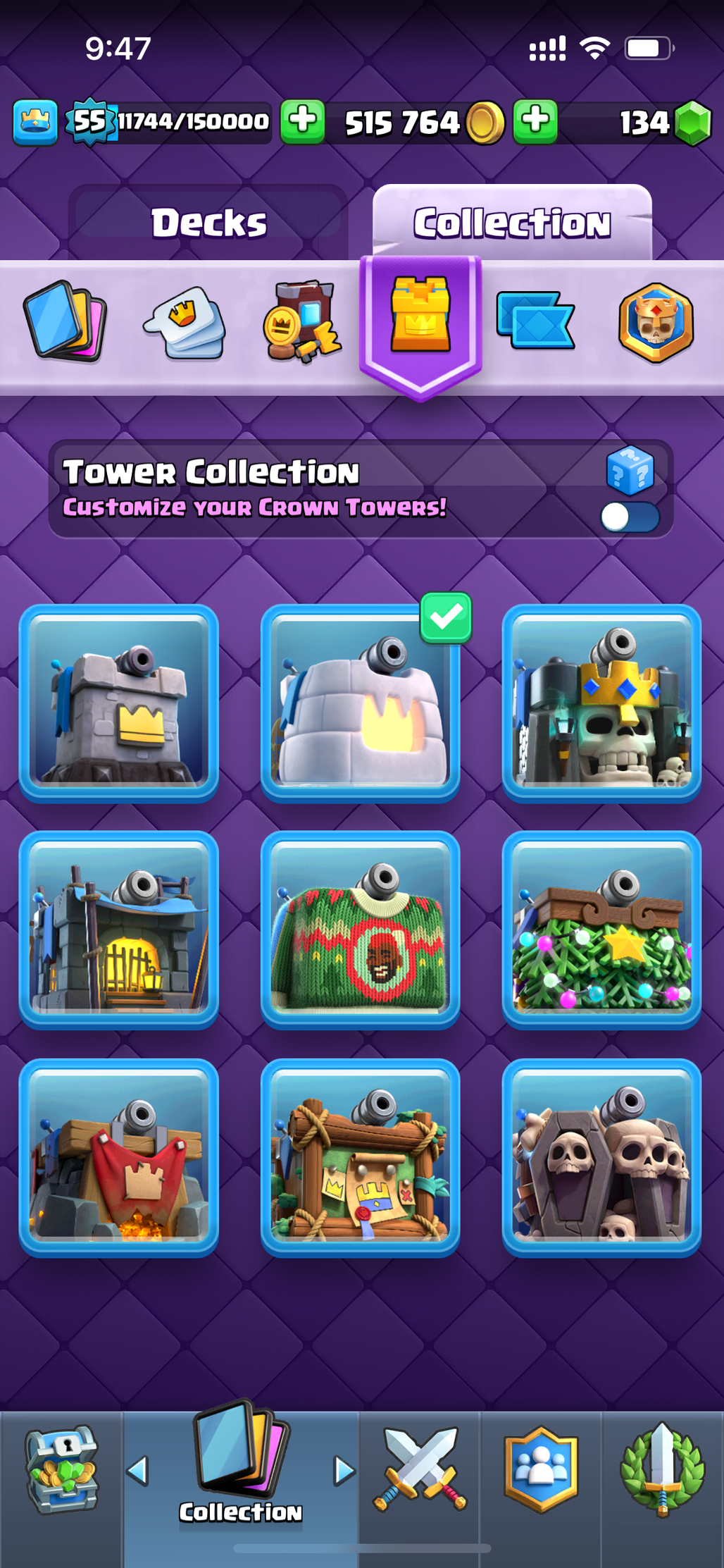Viewport: 724px width, 1568px height.
Task: Select the coffin skulls tower skin
Action: [x=601, y=1157]
